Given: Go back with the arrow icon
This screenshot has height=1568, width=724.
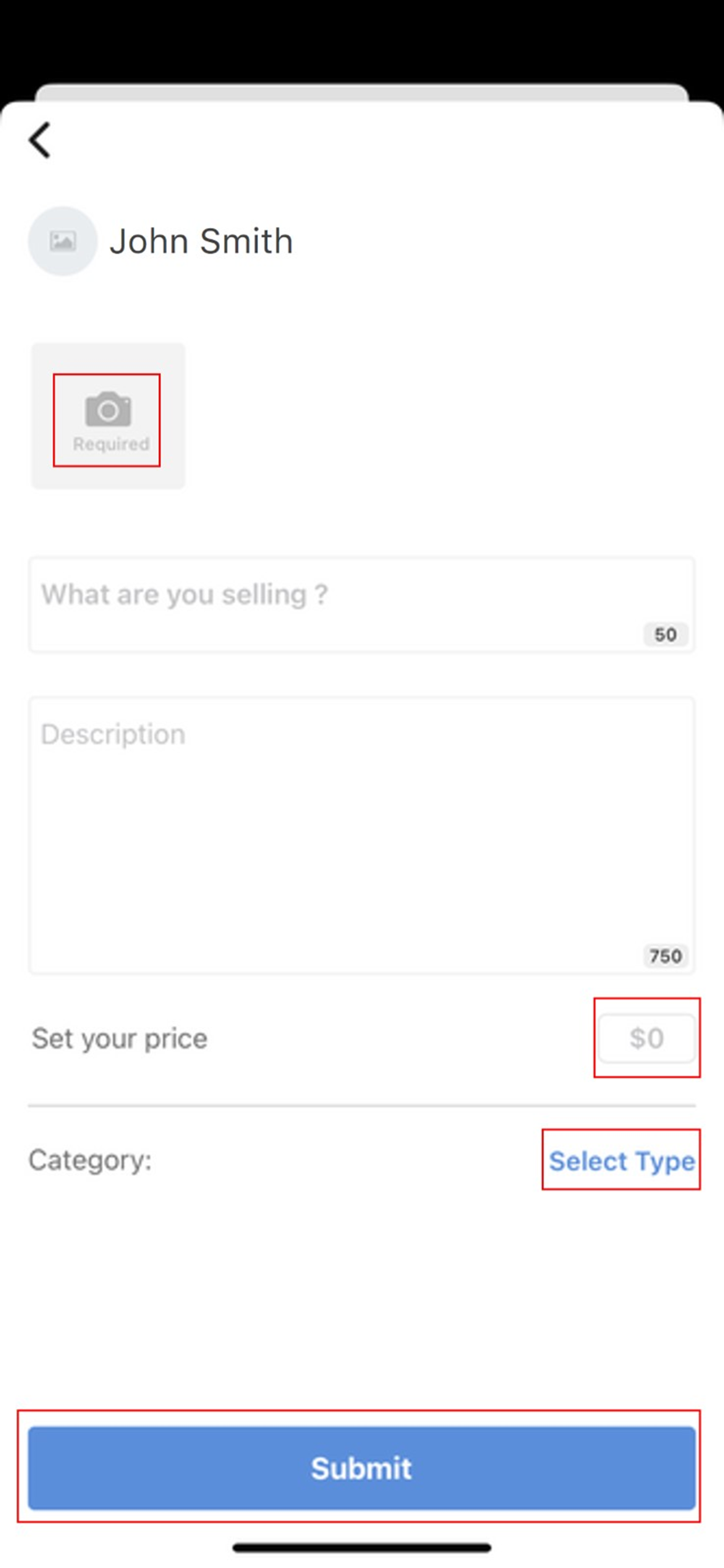Looking at the screenshot, I should 39,140.
